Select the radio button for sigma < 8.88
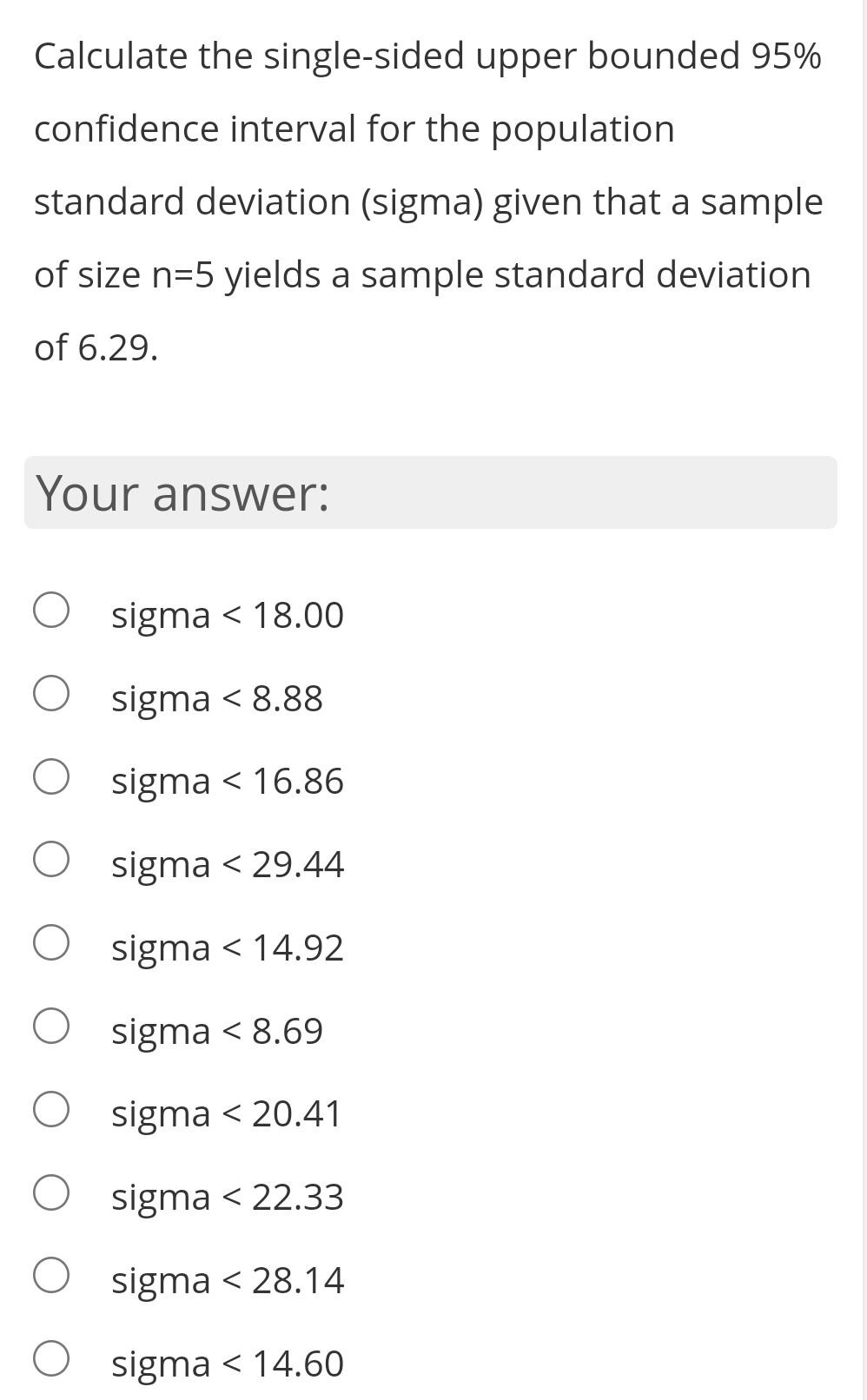The image size is (867, 1400). 52,697
